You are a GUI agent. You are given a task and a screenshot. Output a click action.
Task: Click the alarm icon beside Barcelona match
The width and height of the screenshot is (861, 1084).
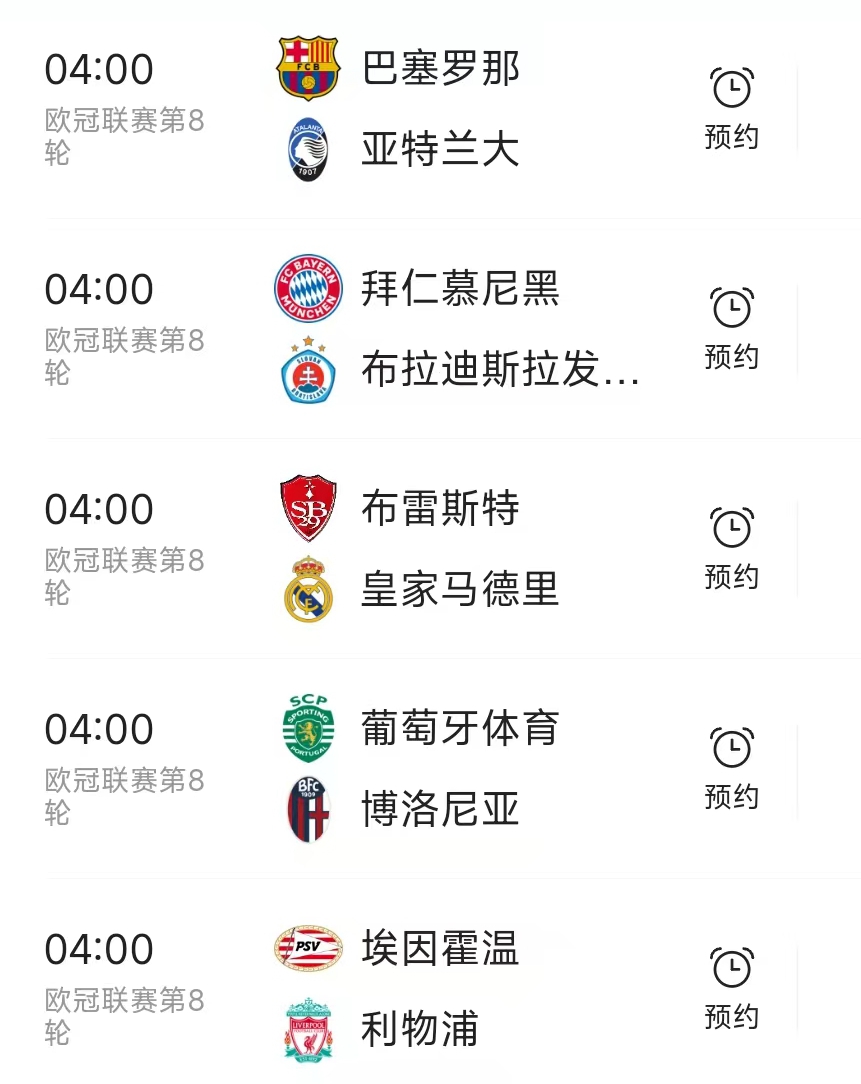[733, 86]
